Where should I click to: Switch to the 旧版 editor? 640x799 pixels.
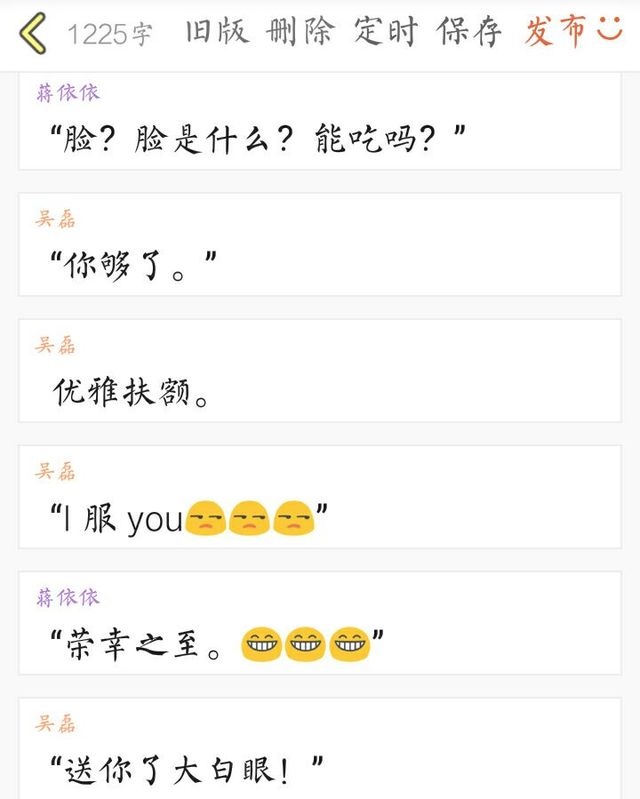217,32
